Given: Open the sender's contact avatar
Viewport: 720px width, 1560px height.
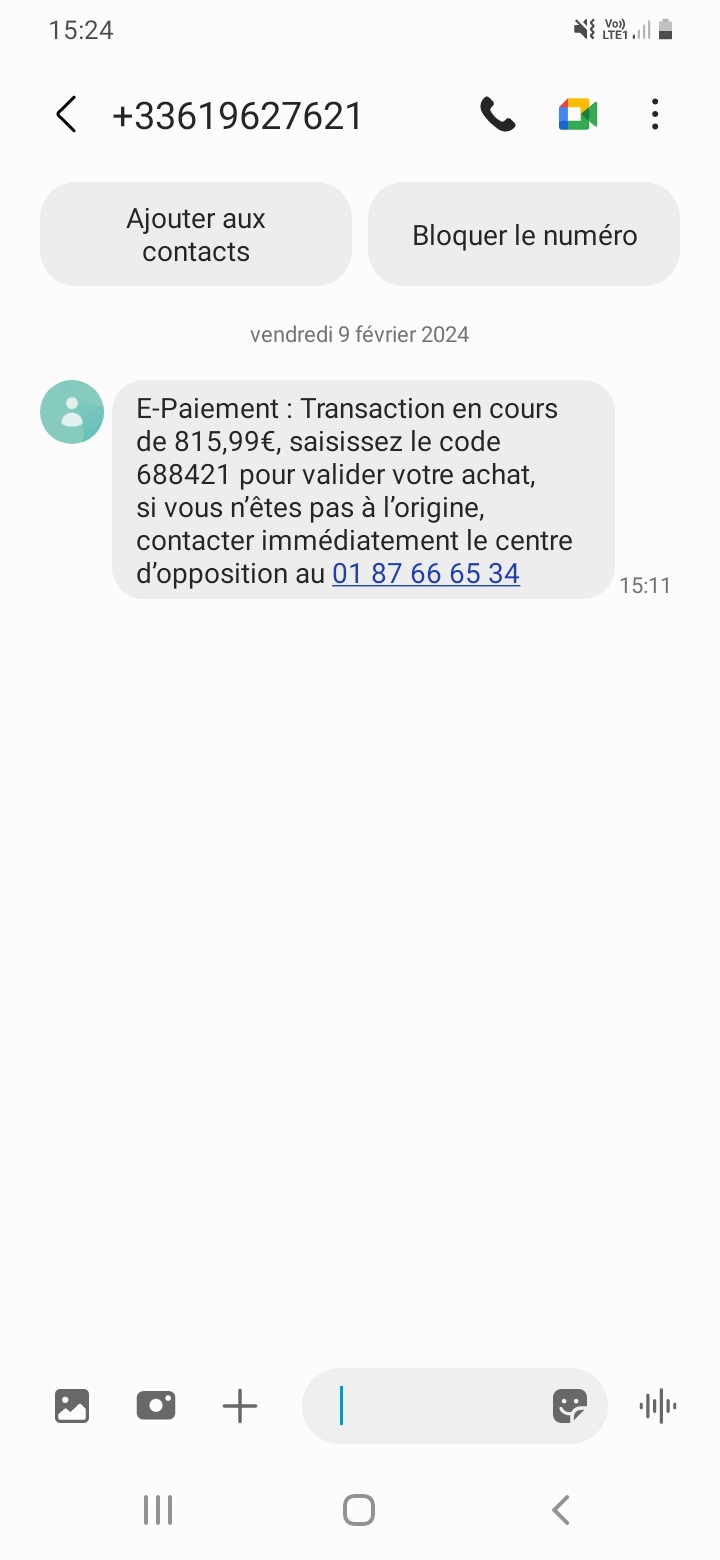Looking at the screenshot, I should pyautogui.click(x=72, y=412).
